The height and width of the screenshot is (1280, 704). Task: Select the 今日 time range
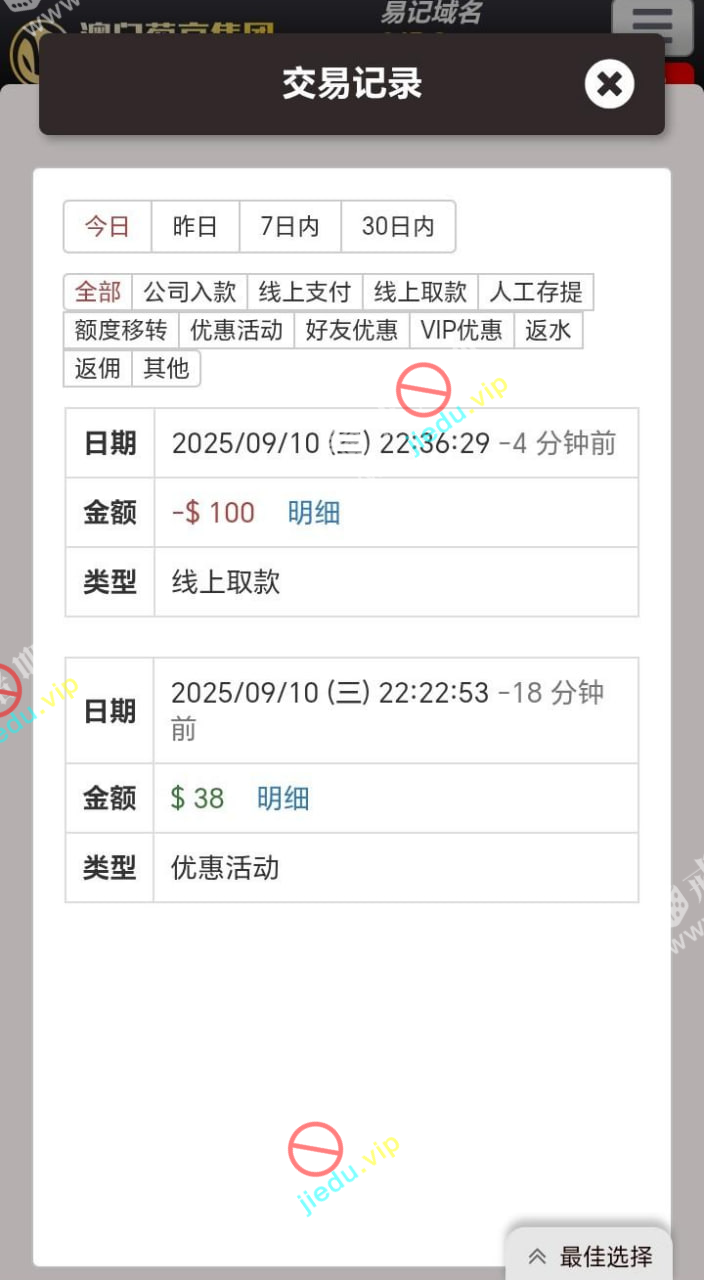[x=107, y=226]
